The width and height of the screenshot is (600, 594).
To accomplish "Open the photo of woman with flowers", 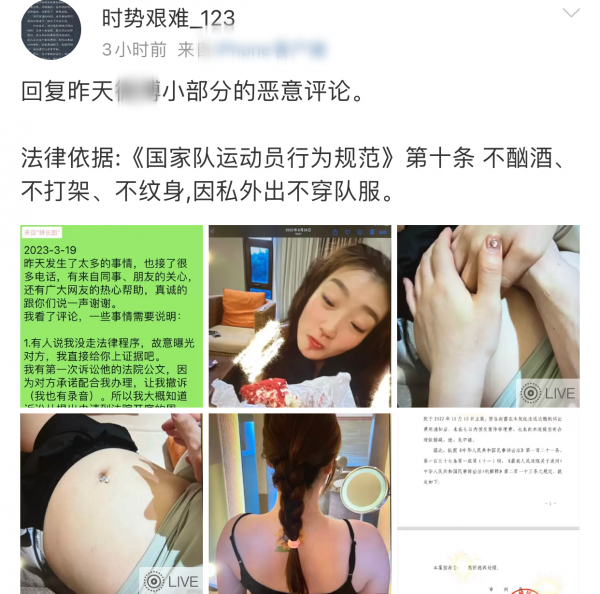I will pos(300,317).
